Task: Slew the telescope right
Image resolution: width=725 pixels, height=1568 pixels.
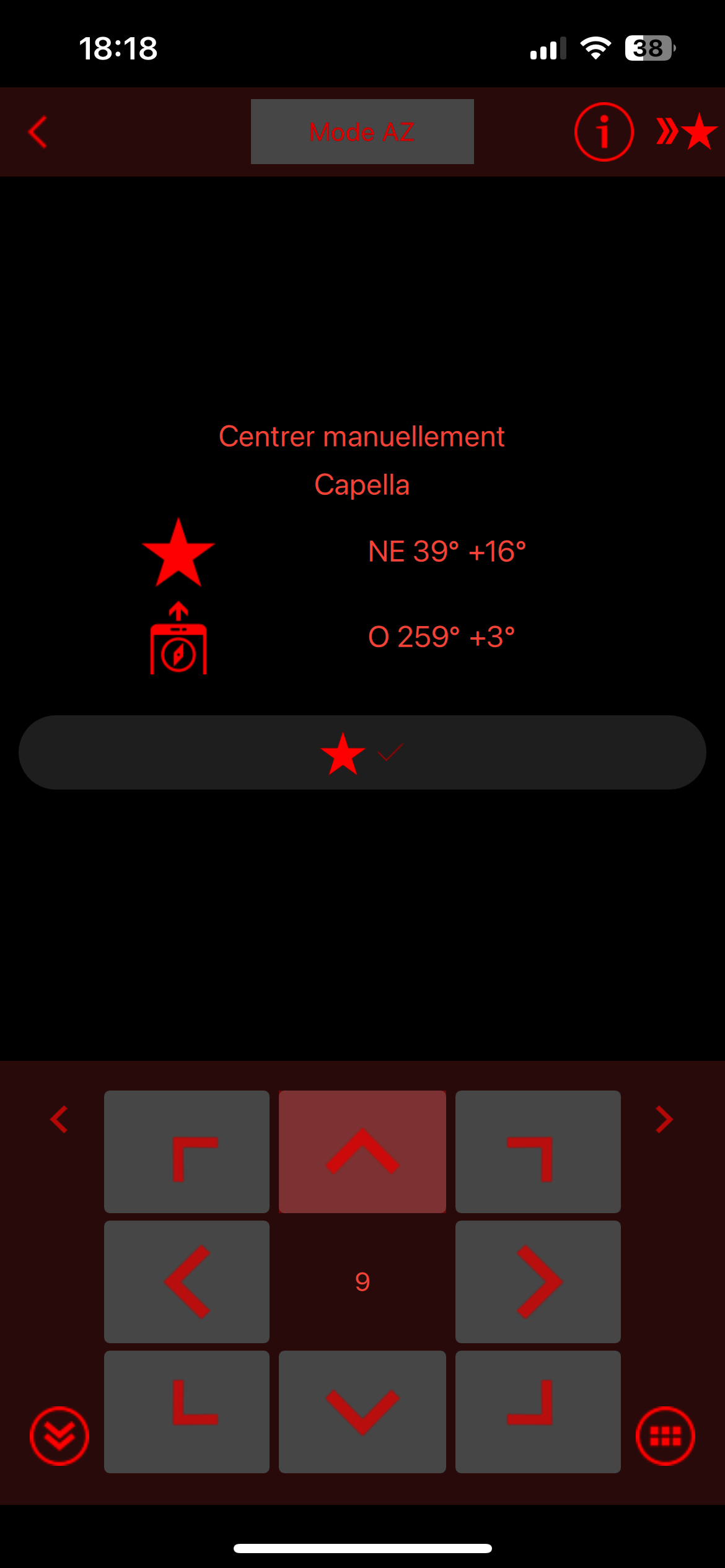Action: pyautogui.click(x=538, y=1281)
